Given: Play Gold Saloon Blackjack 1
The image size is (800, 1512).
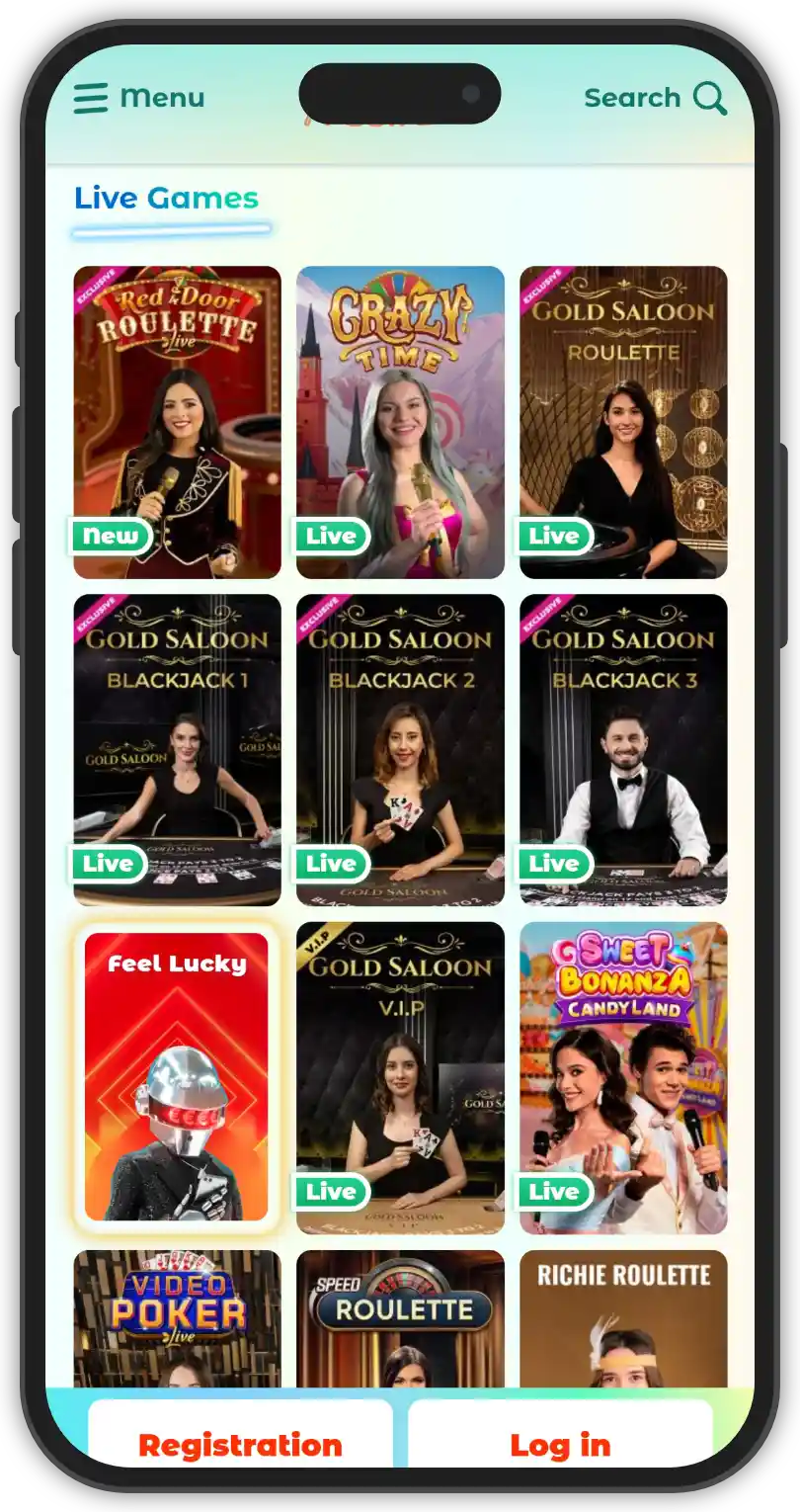Looking at the screenshot, I should click(x=177, y=749).
